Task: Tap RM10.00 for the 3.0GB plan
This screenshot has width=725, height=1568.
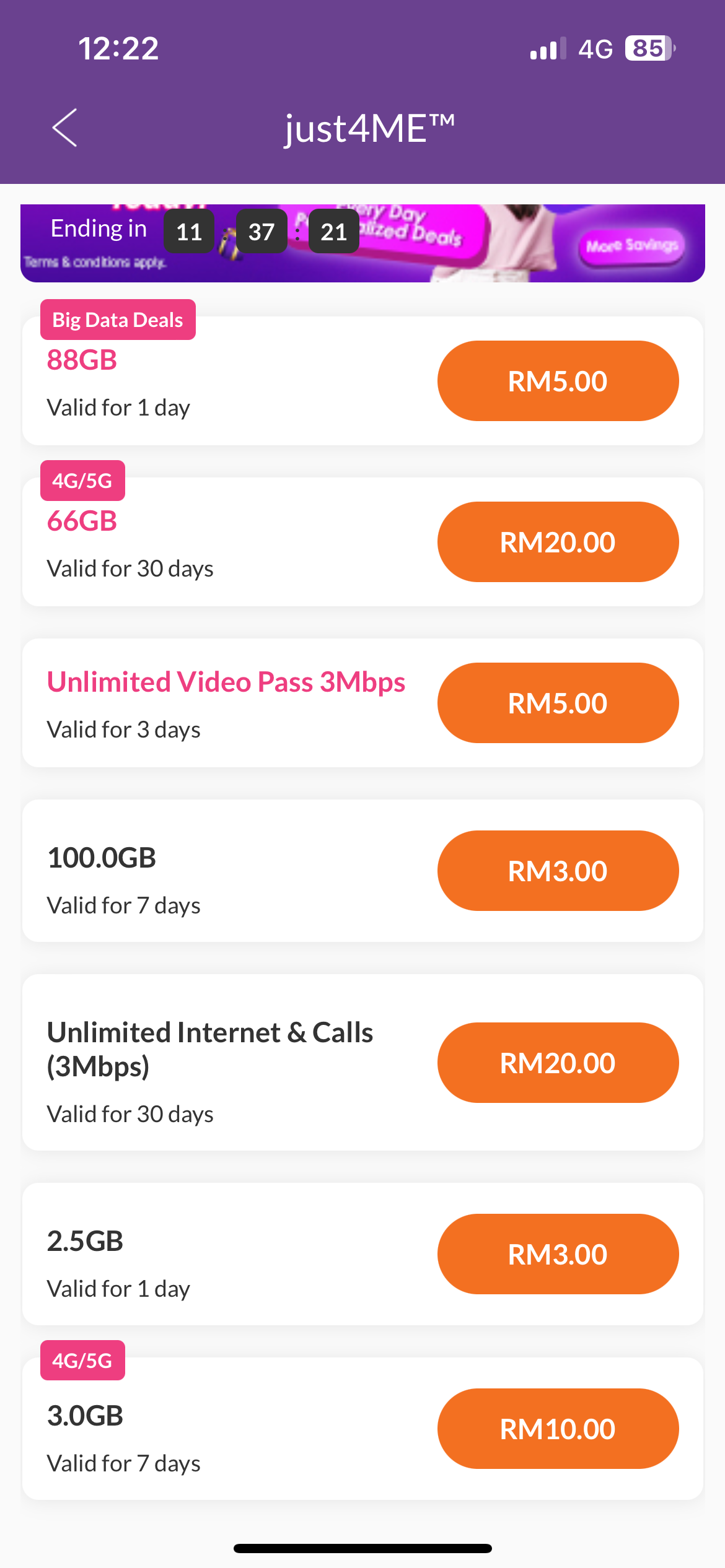Action: (x=558, y=1429)
